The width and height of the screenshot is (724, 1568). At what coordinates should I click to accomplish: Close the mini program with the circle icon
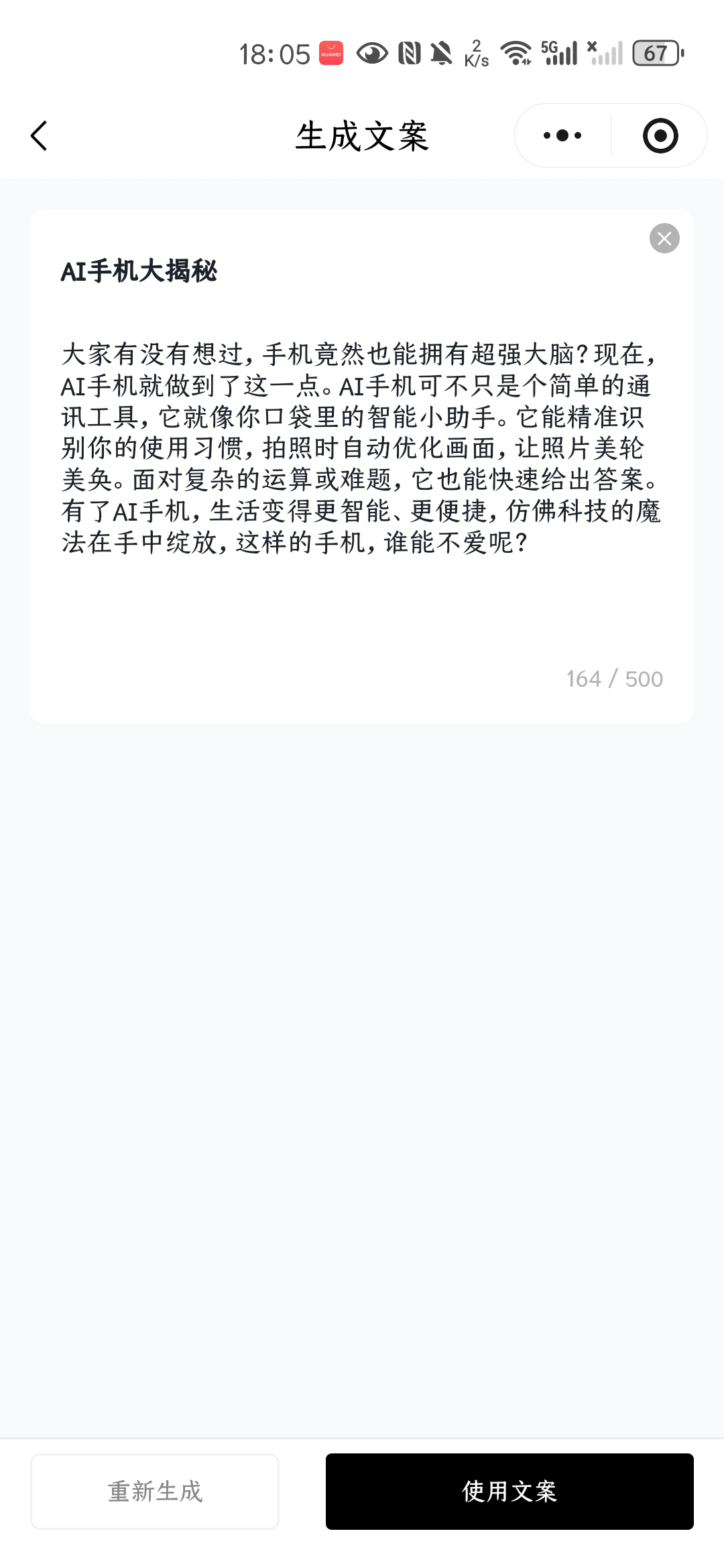[660, 136]
